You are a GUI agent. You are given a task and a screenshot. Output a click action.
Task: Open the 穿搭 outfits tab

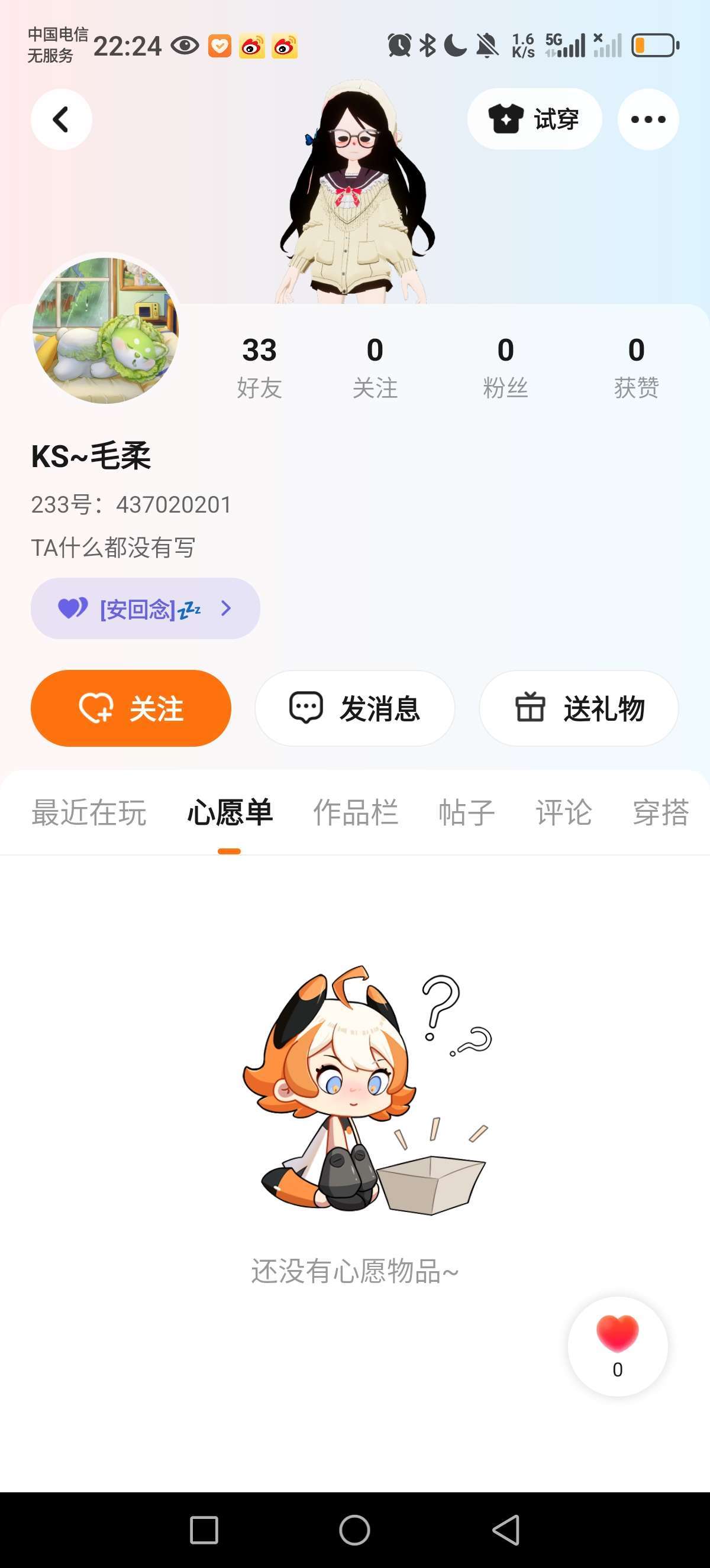point(661,812)
